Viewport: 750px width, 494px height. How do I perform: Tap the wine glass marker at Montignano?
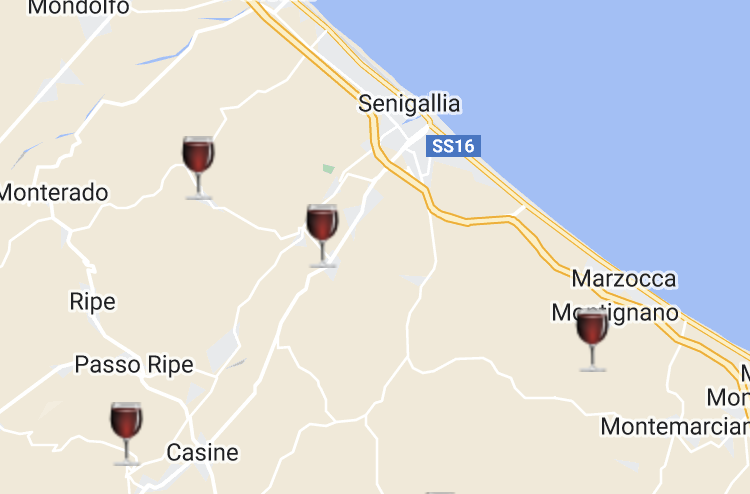click(x=592, y=339)
